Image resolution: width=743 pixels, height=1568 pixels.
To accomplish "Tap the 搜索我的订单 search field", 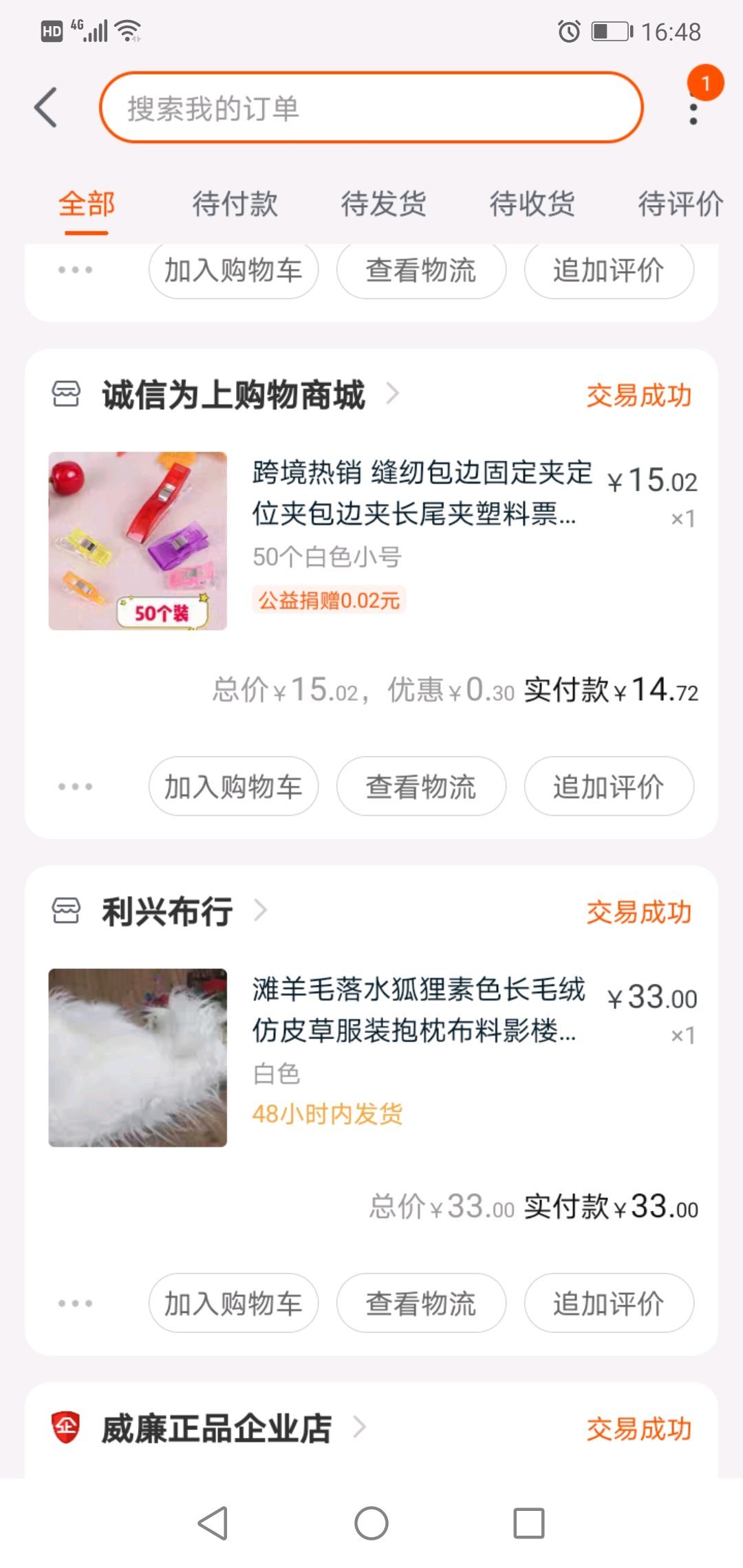I will pos(371,108).
